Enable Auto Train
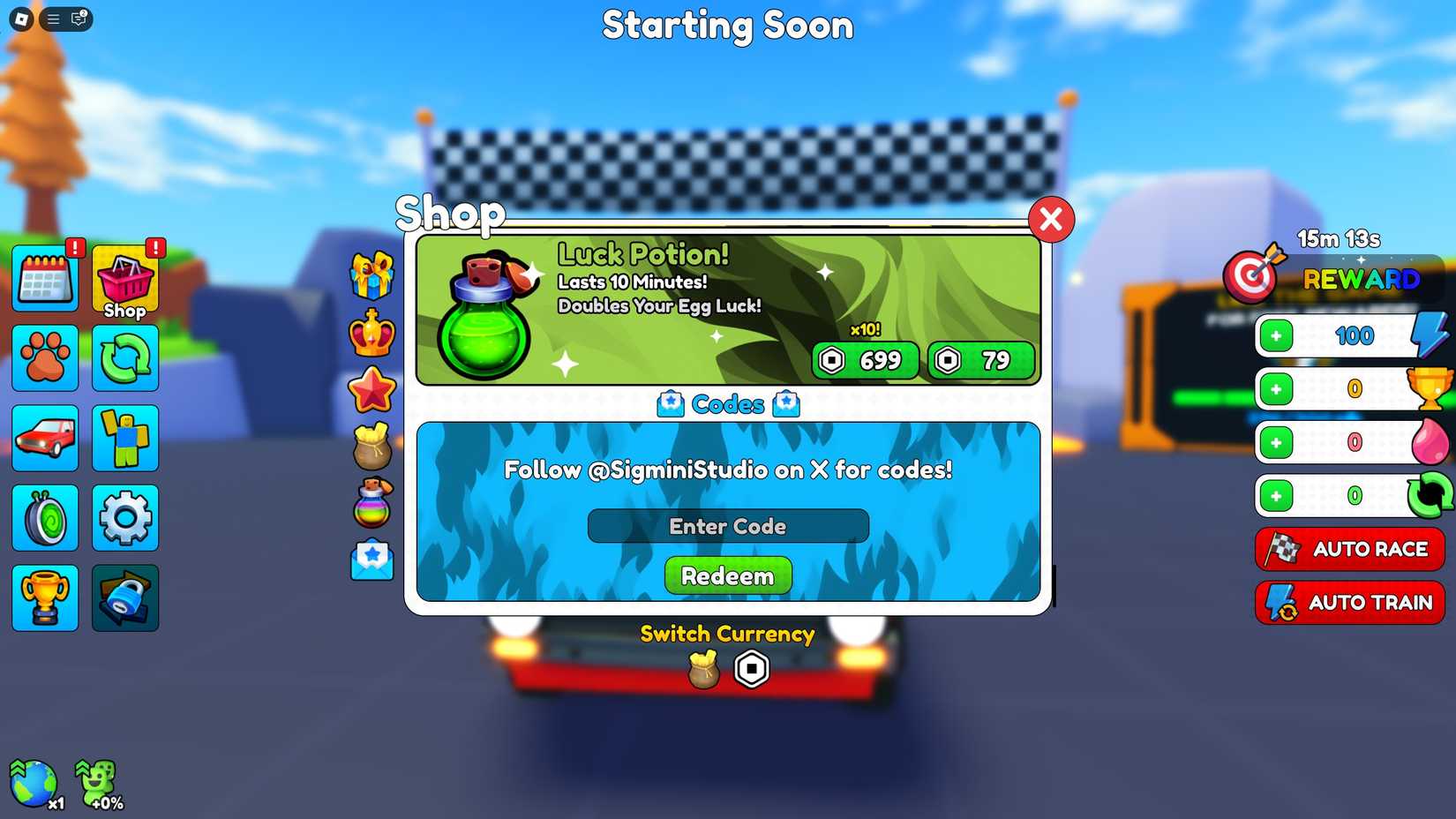Screen dimensions: 1456x819 (1349, 603)
